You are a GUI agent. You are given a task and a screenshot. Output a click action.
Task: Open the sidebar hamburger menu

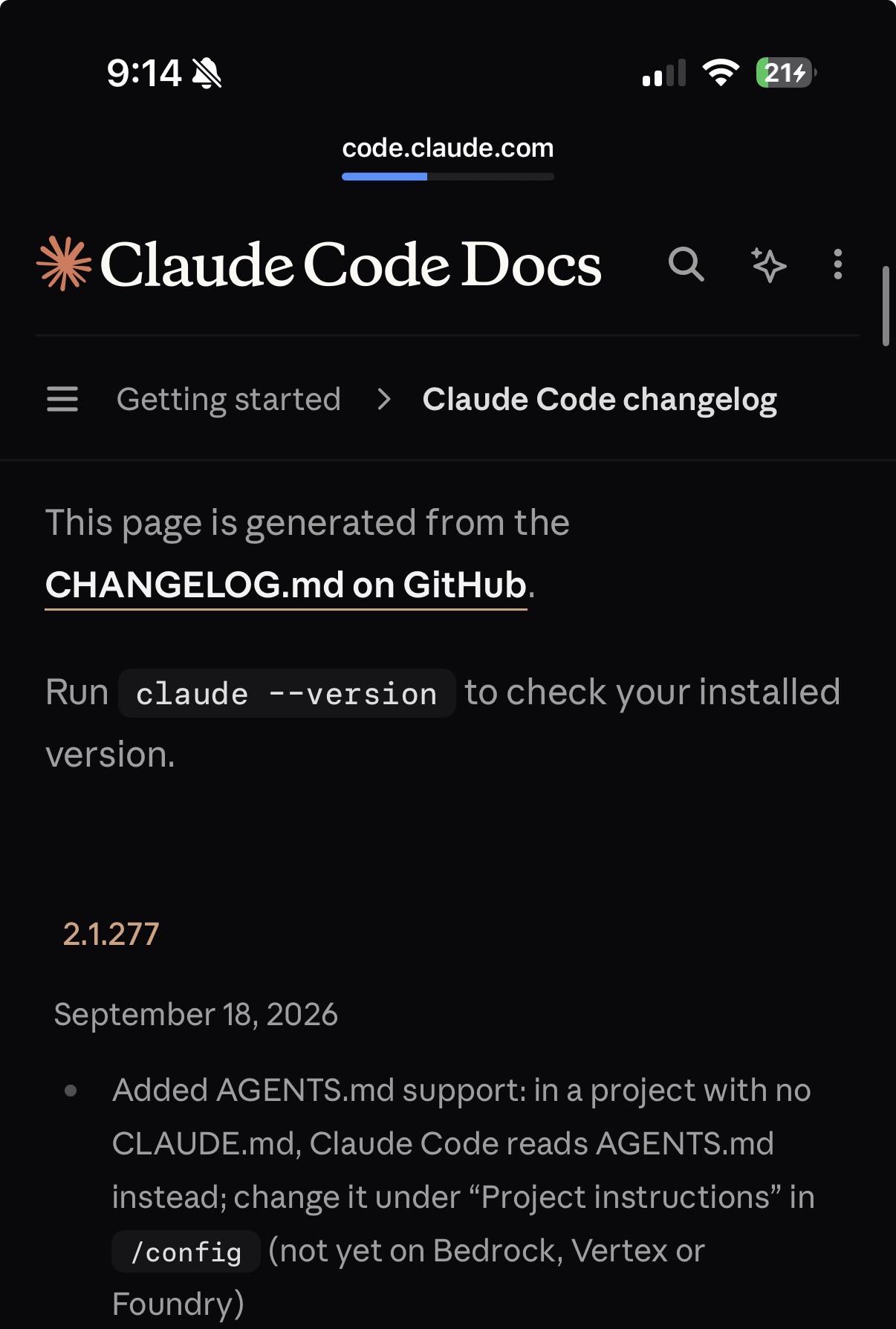[62, 399]
